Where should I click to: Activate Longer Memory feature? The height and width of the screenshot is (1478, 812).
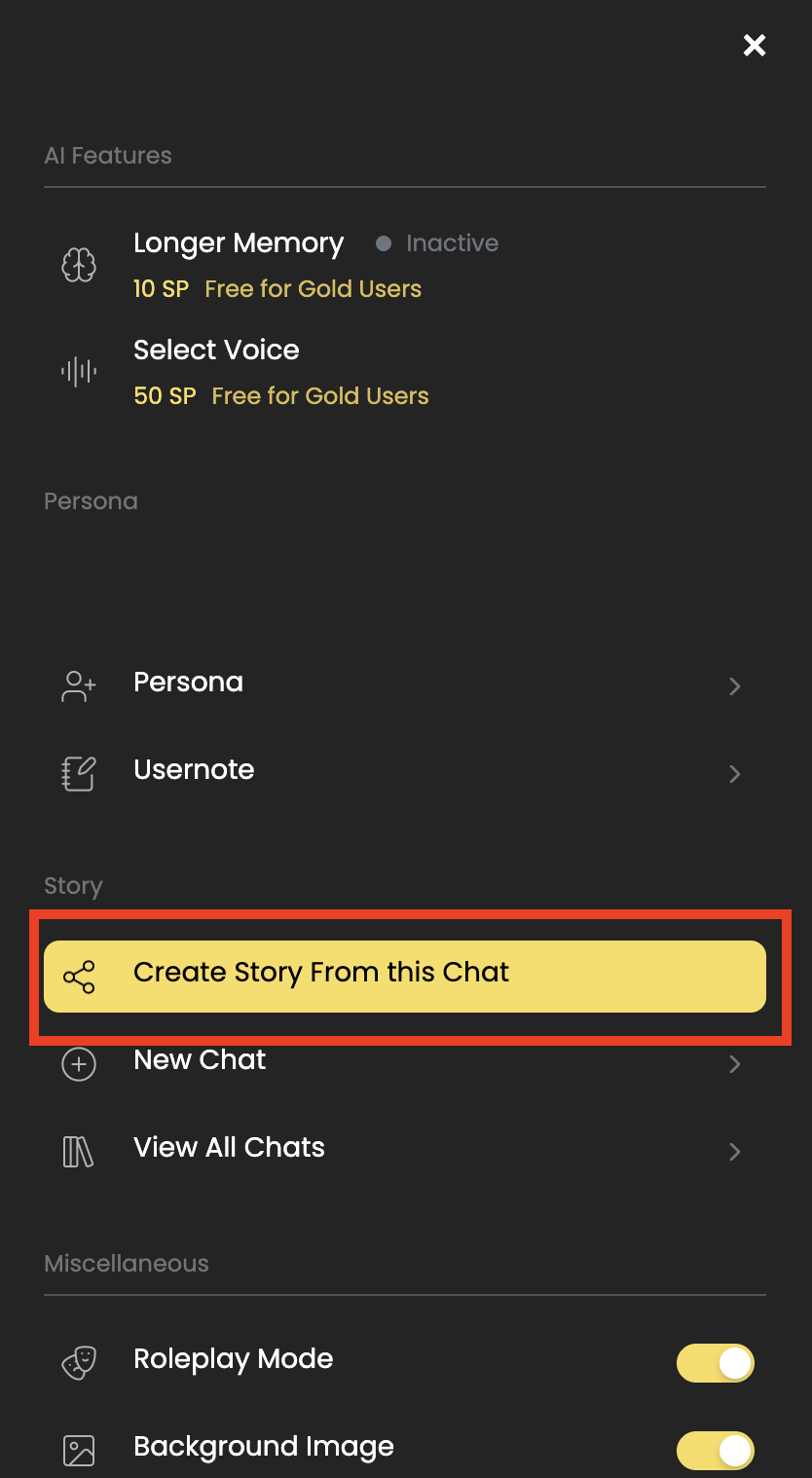[x=239, y=243]
